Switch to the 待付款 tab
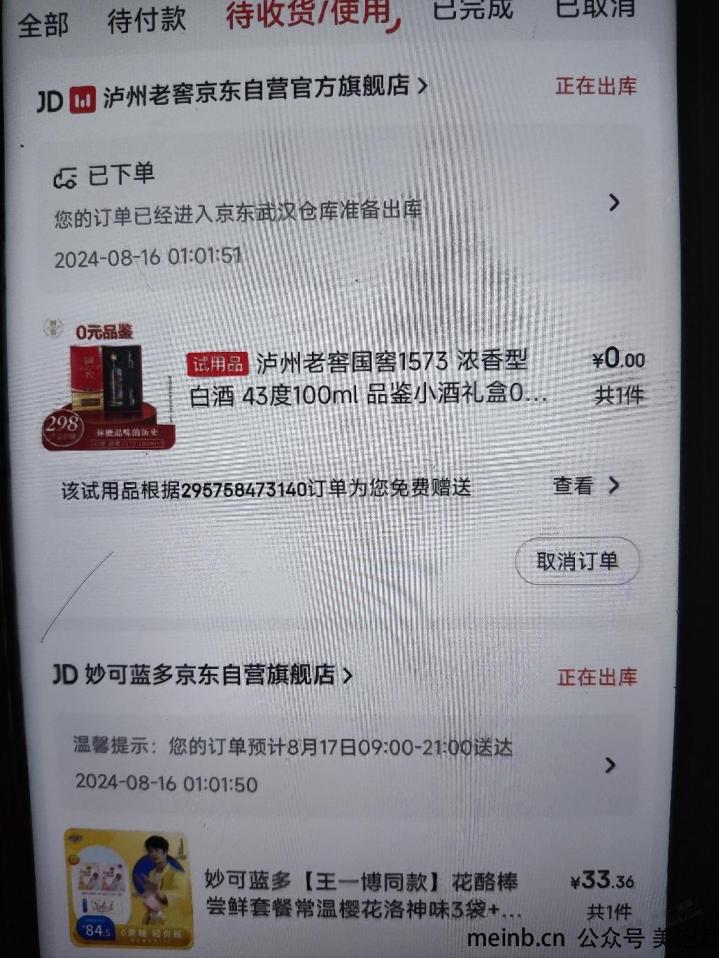Image resolution: width=719 pixels, height=958 pixels. [146, 20]
